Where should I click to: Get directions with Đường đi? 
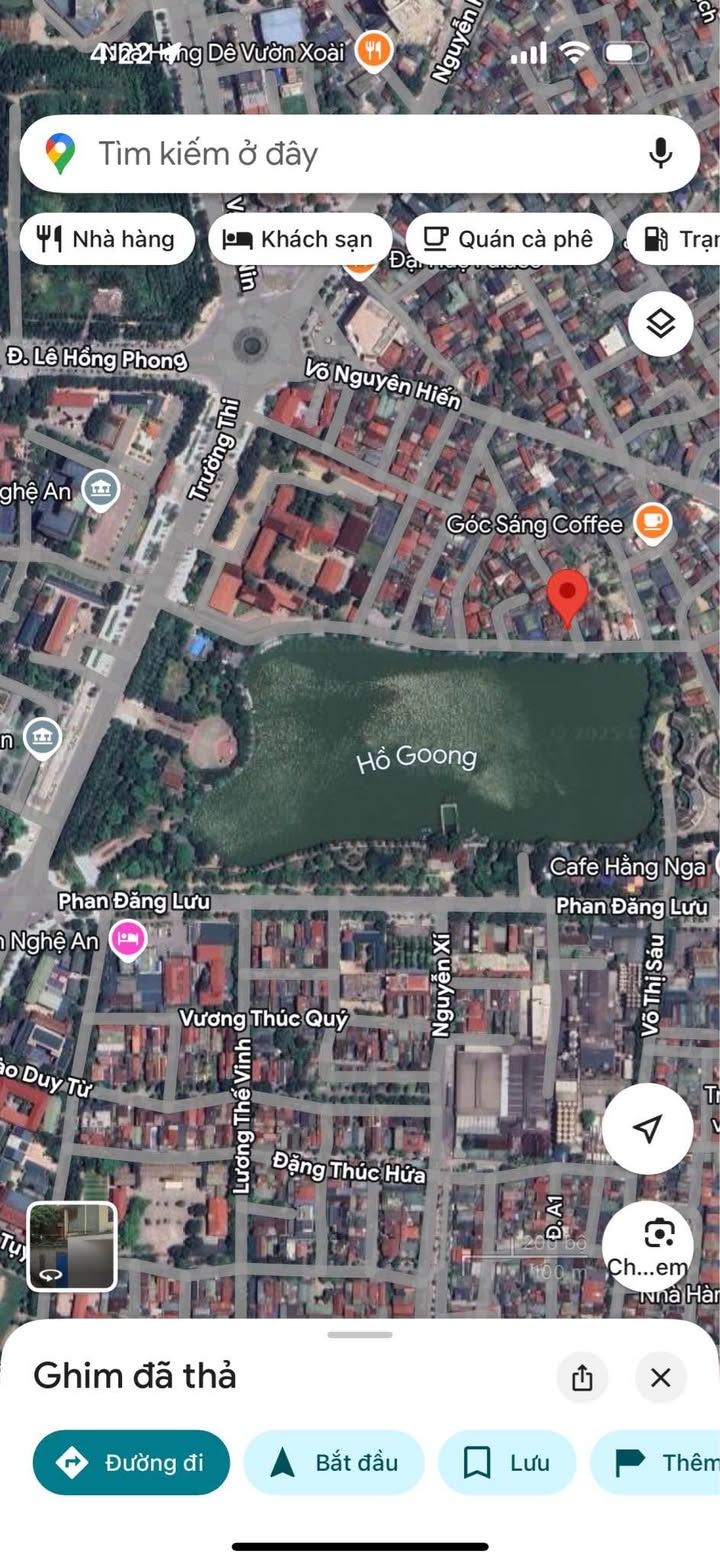click(x=131, y=1462)
